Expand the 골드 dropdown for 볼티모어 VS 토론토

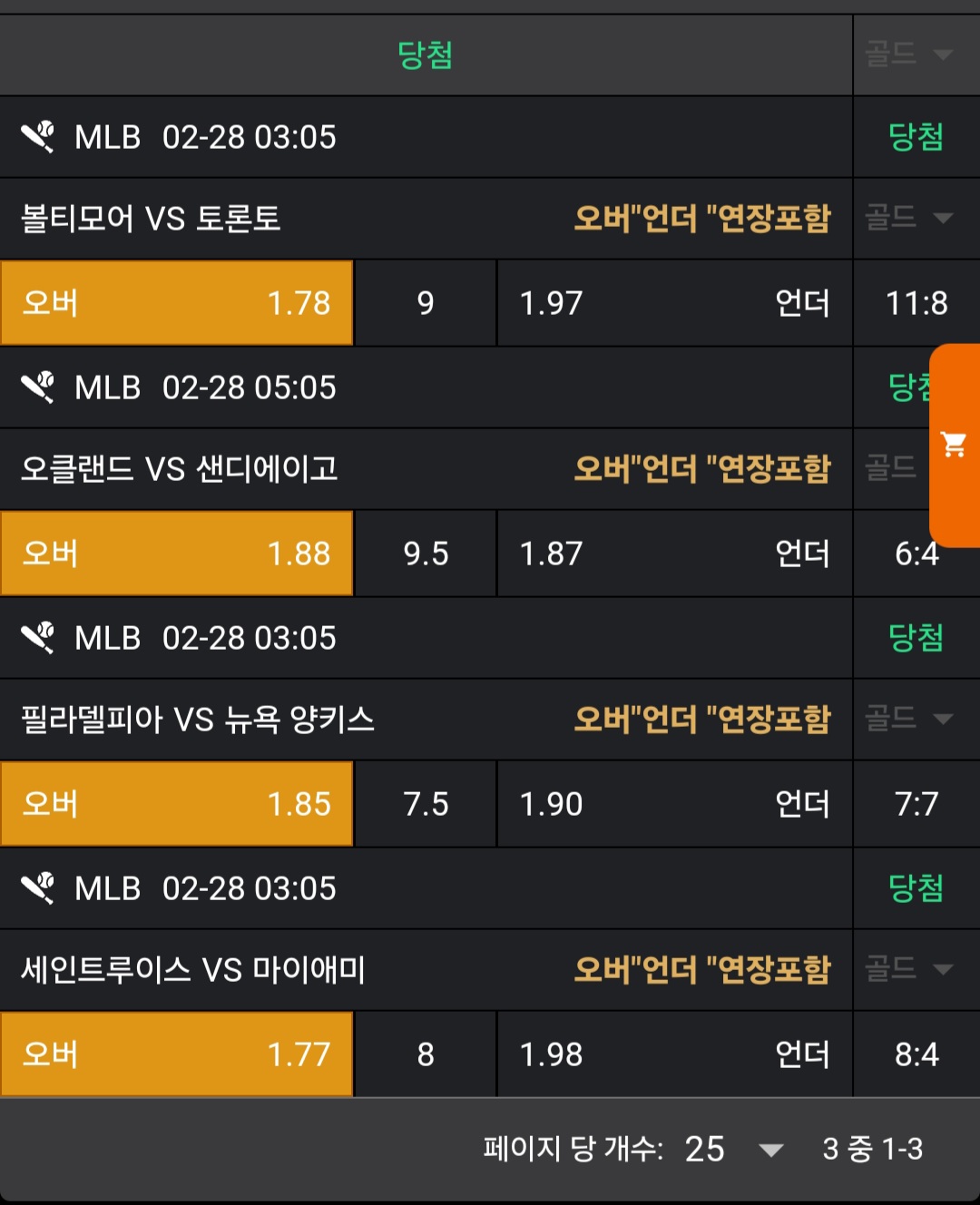tap(909, 218)
